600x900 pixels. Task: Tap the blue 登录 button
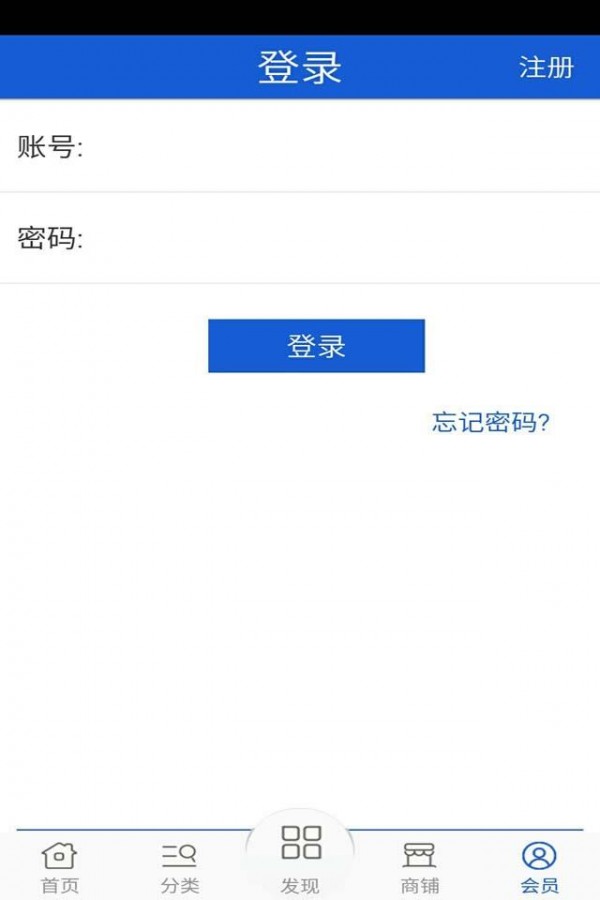pyautogui.click(x=316, y=346)
